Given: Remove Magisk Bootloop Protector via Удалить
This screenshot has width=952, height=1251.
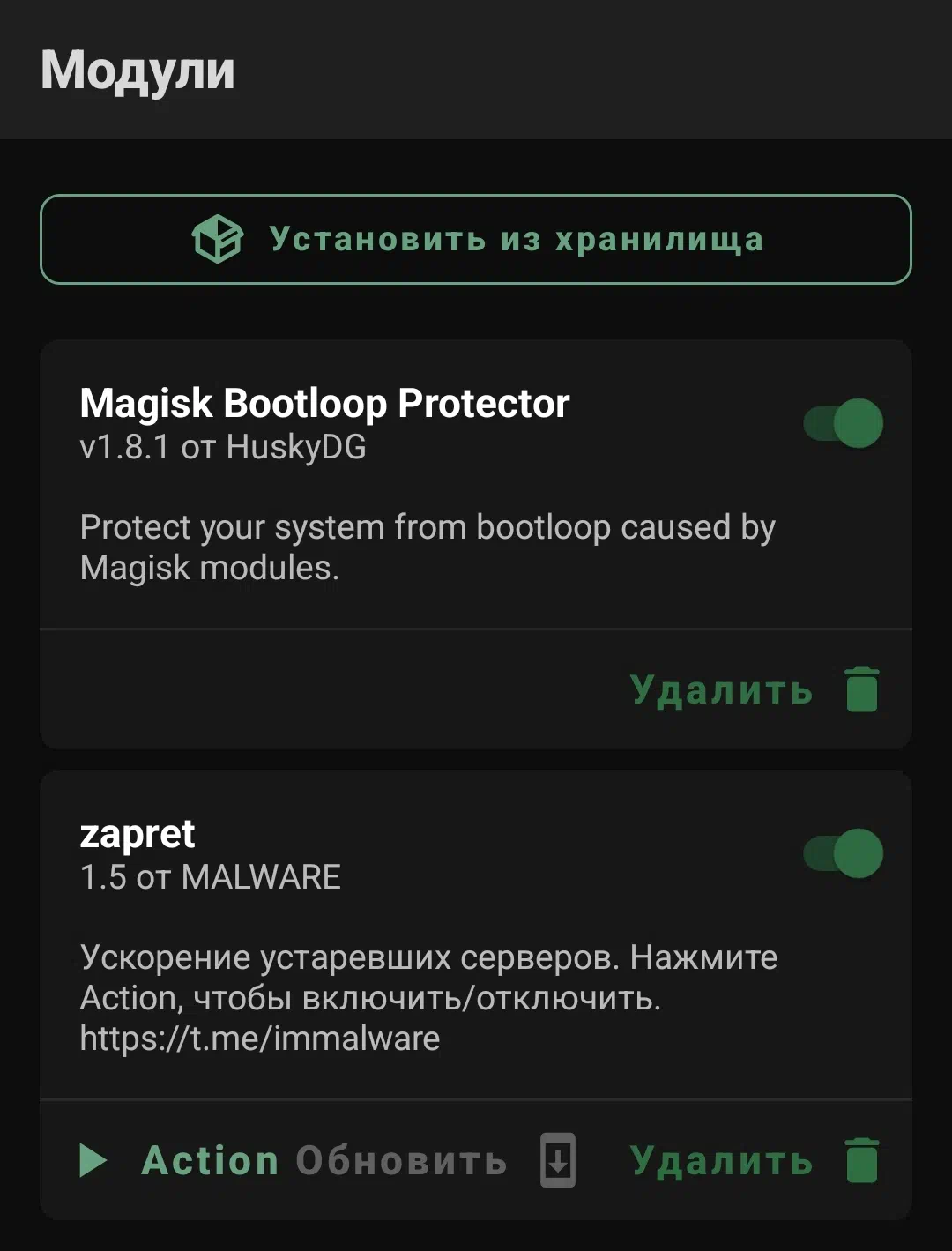Looking at the screenshot, I should (755, 689).
